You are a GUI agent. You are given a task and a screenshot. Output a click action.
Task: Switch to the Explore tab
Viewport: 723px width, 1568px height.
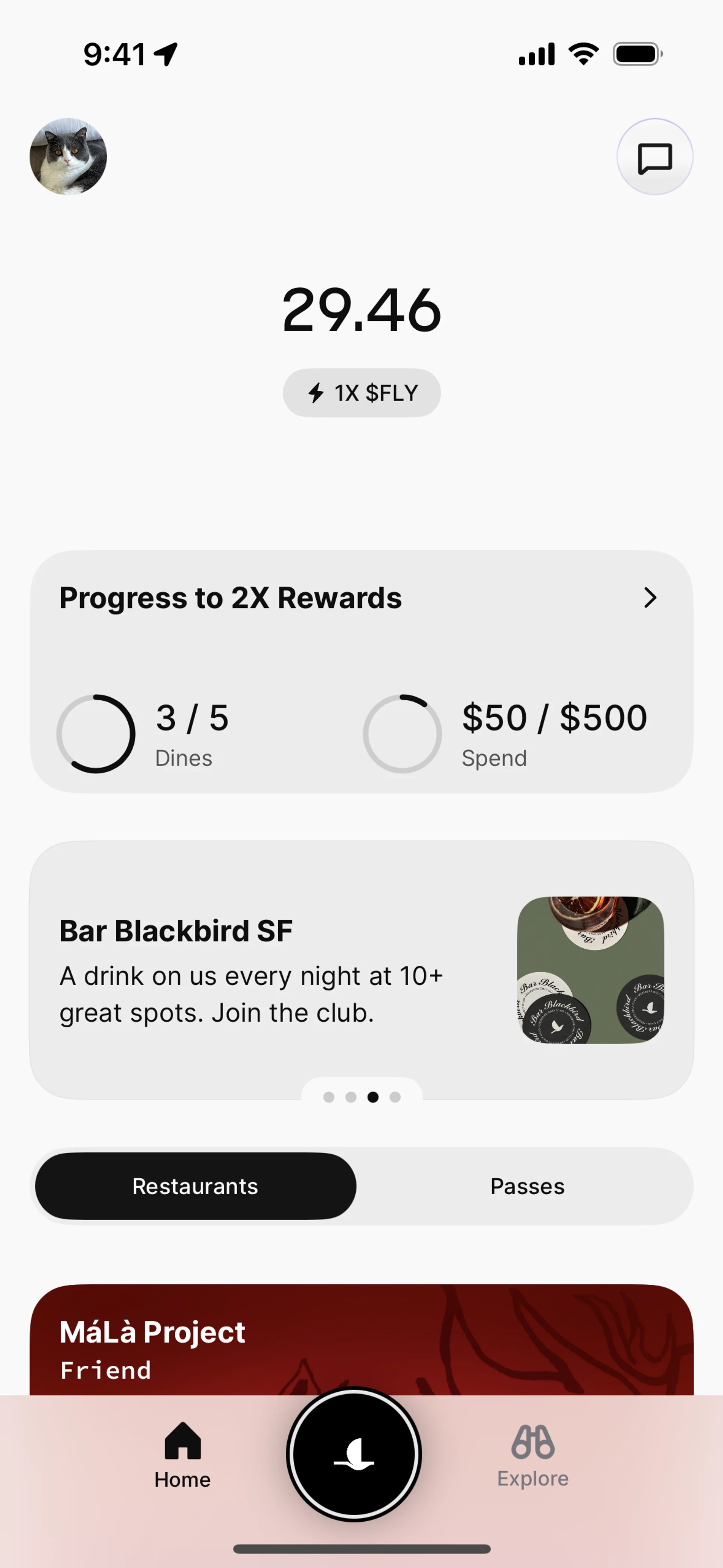tap(532, 1456)
